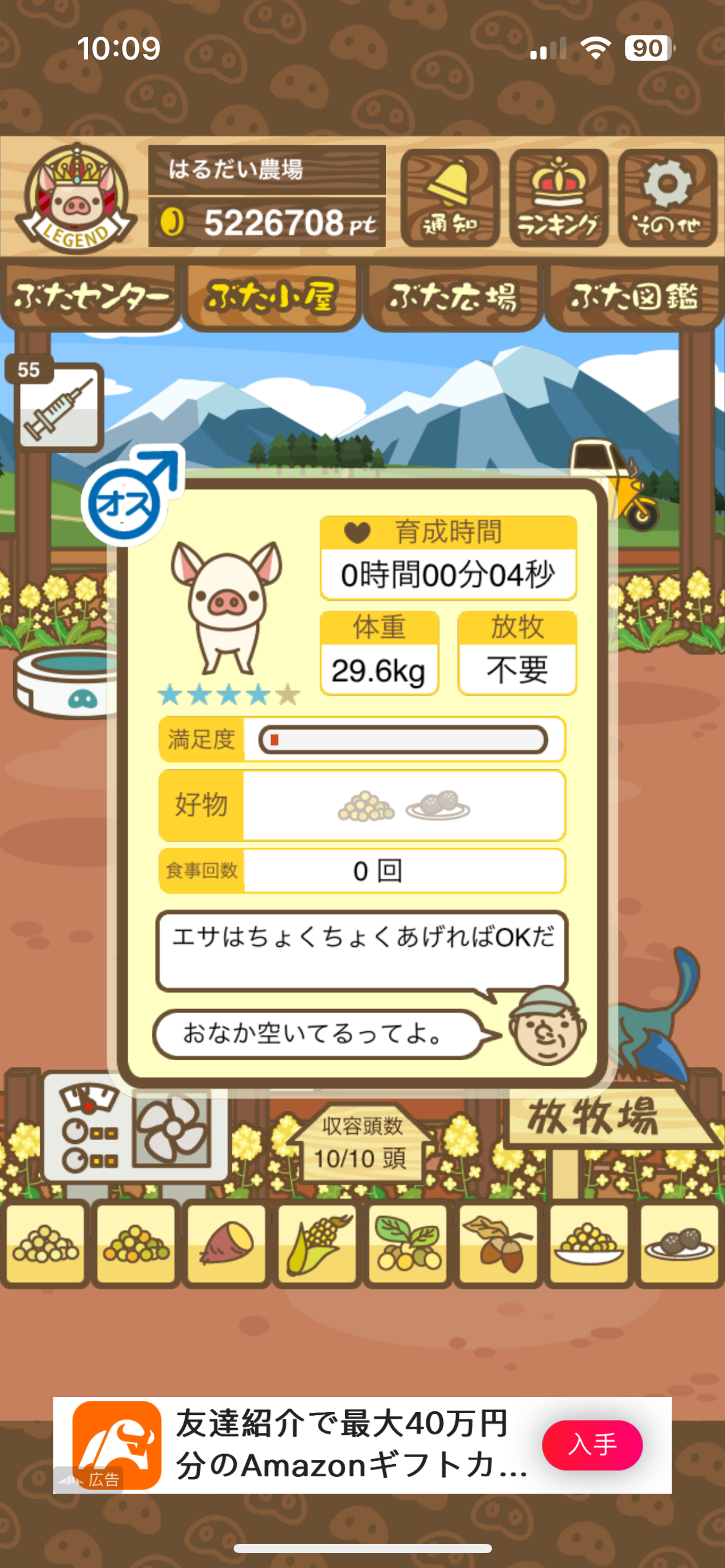Open the ランキング crown button

pyautogui.click(x=558, y=198)
